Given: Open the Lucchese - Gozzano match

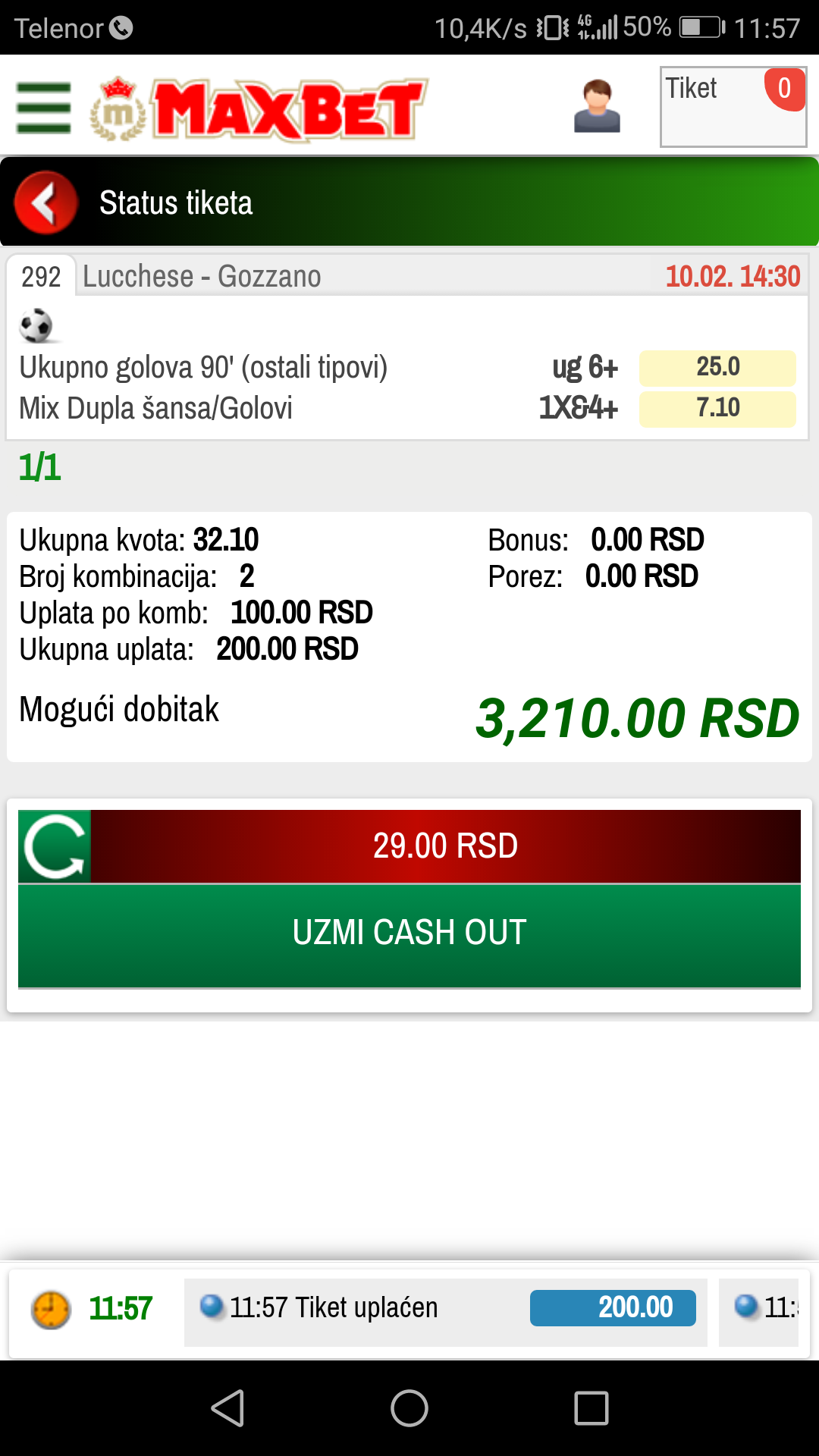Looking at the screenshot, I should point(202,277).
